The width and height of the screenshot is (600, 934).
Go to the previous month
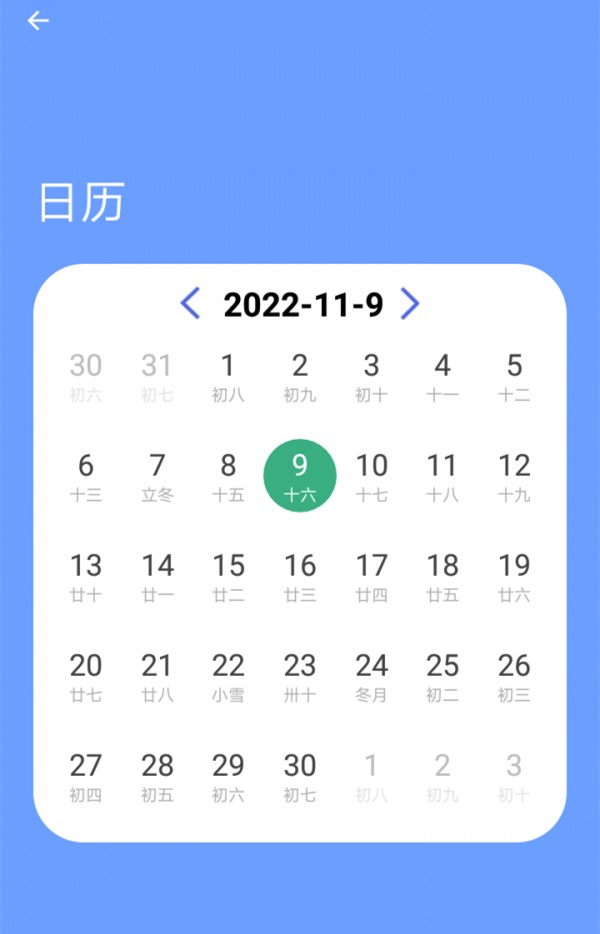click(190, 303)
